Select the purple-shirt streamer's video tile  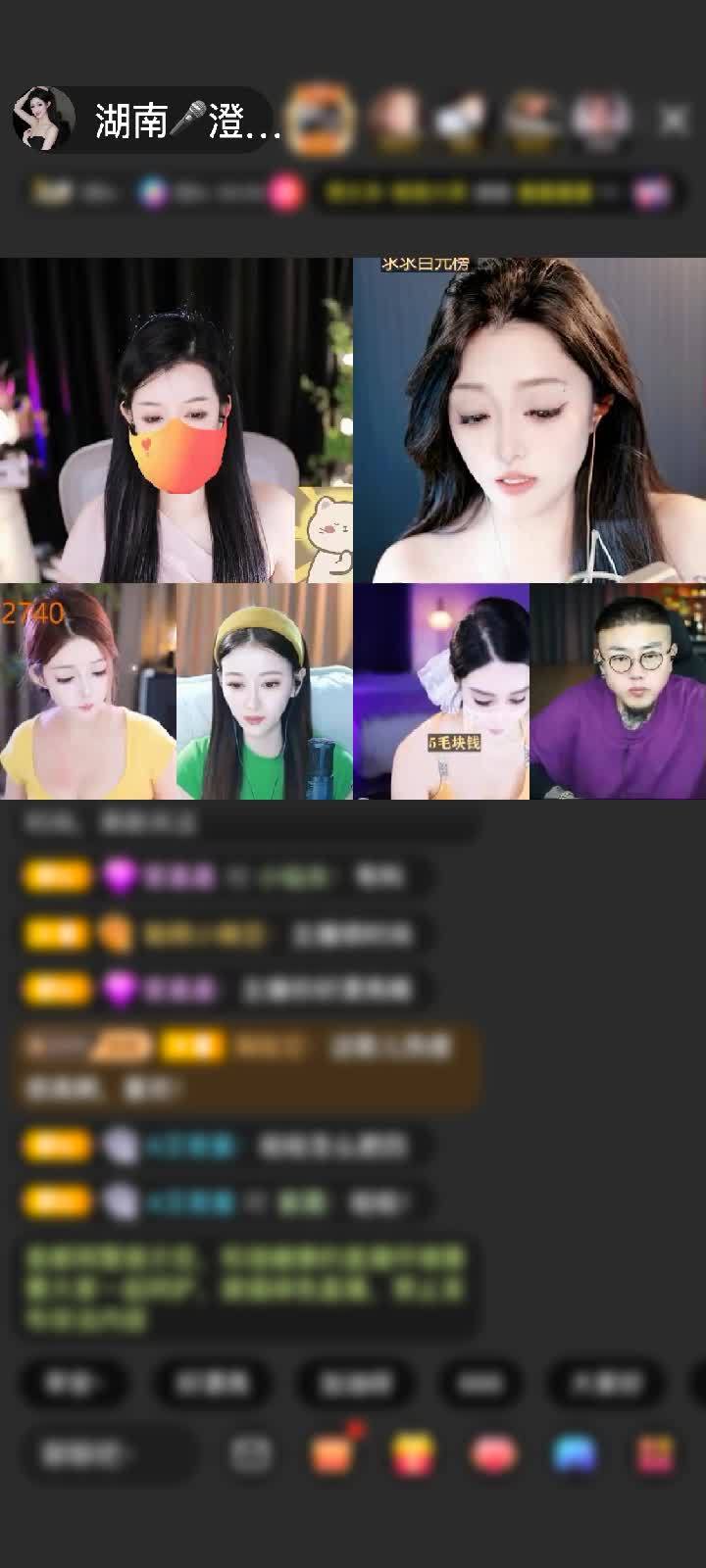pyautogui.click(x=618, y=691)
